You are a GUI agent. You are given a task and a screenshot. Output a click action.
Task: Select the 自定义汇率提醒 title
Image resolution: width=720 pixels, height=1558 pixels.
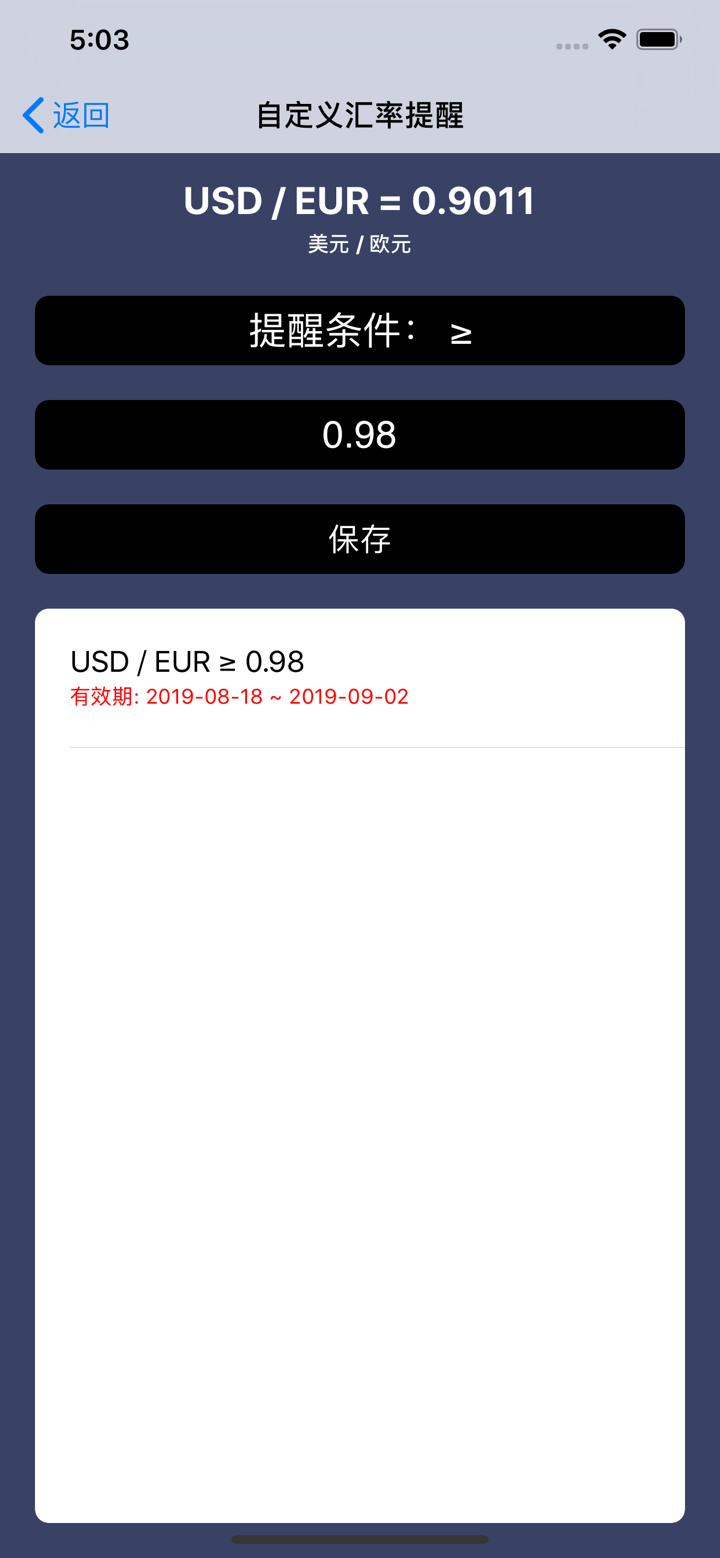pyautogui.click(x=360, y=115)
